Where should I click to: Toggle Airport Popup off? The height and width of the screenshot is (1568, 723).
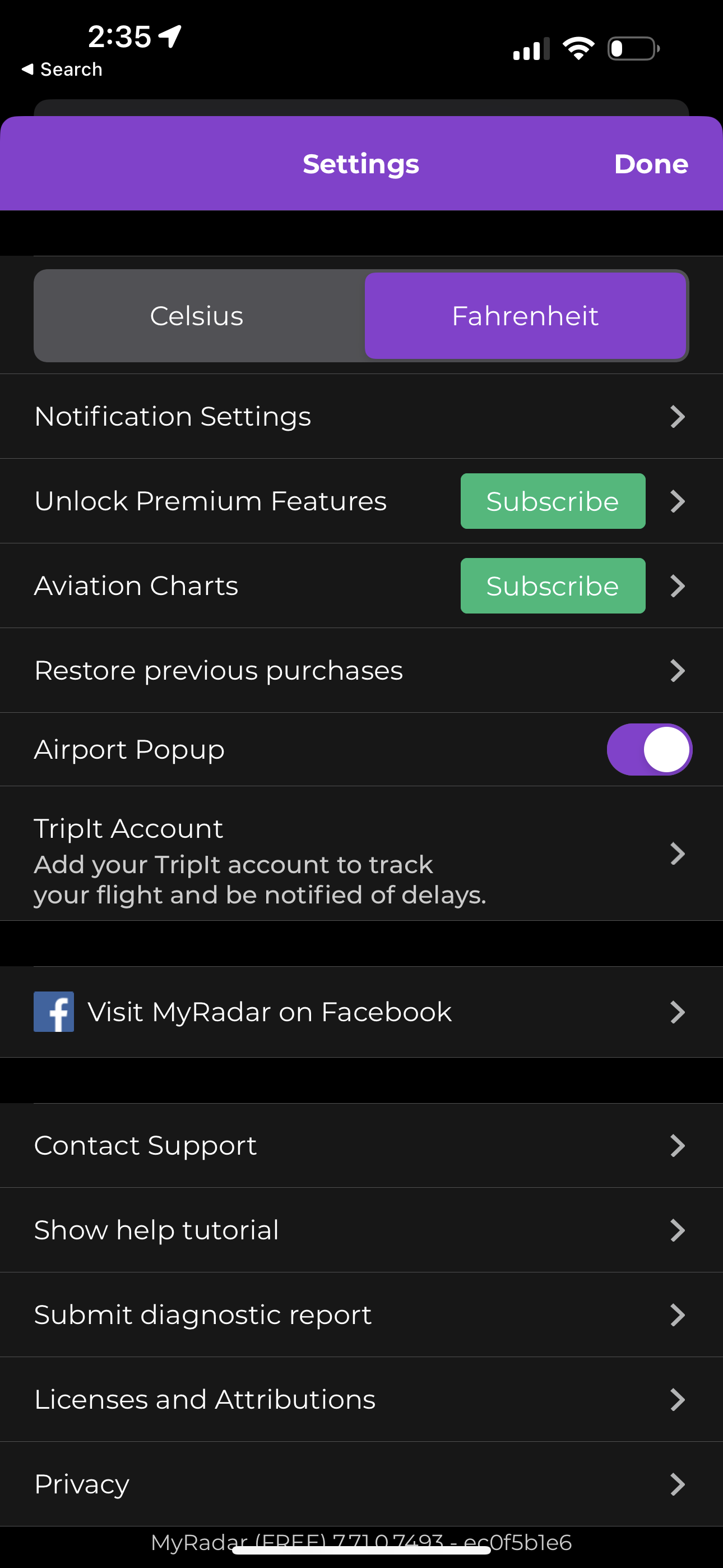tap(649, 749)
